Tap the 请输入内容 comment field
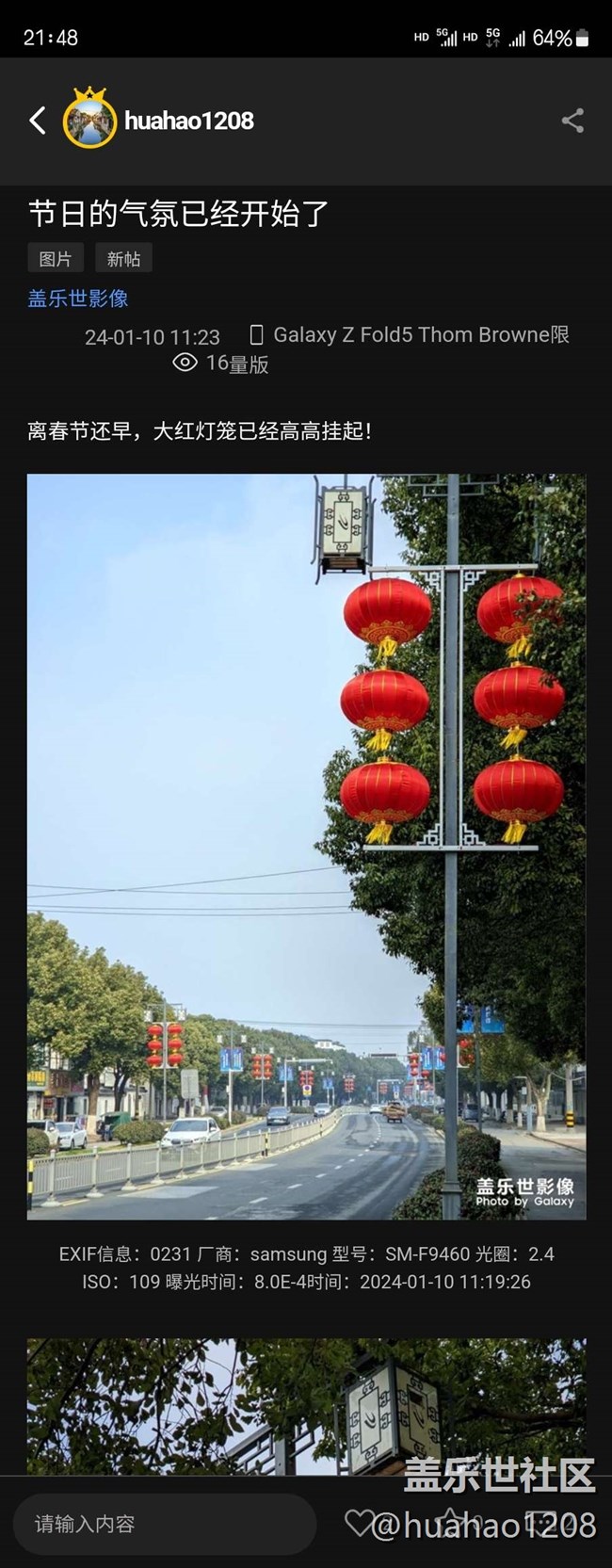Image resolution: width=612 pixels, height=1568 pixels. (164, 1524)
